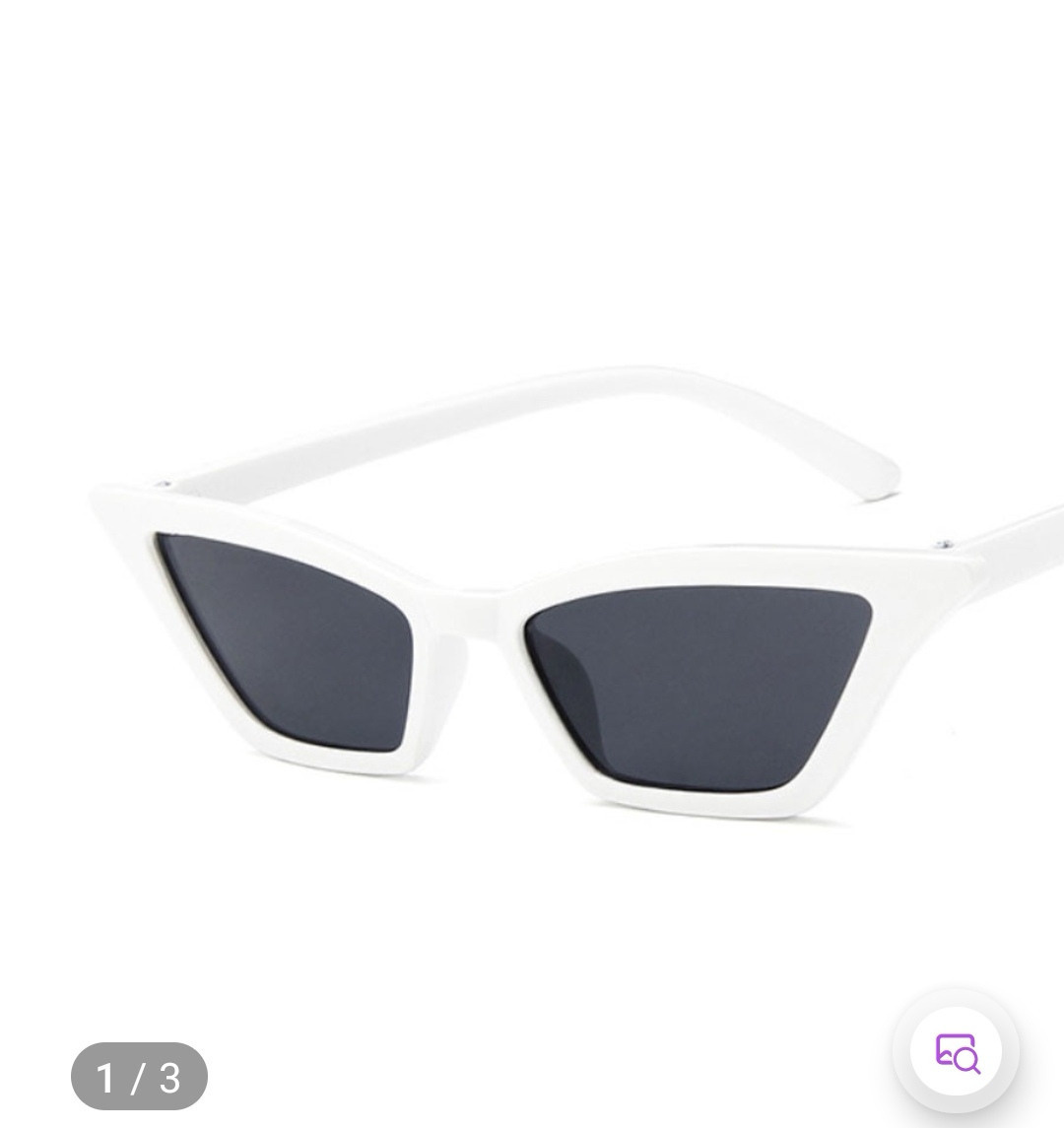Tap the visual image search button
This screenshot has width=1064, height=1128.
pos(957,1051)
